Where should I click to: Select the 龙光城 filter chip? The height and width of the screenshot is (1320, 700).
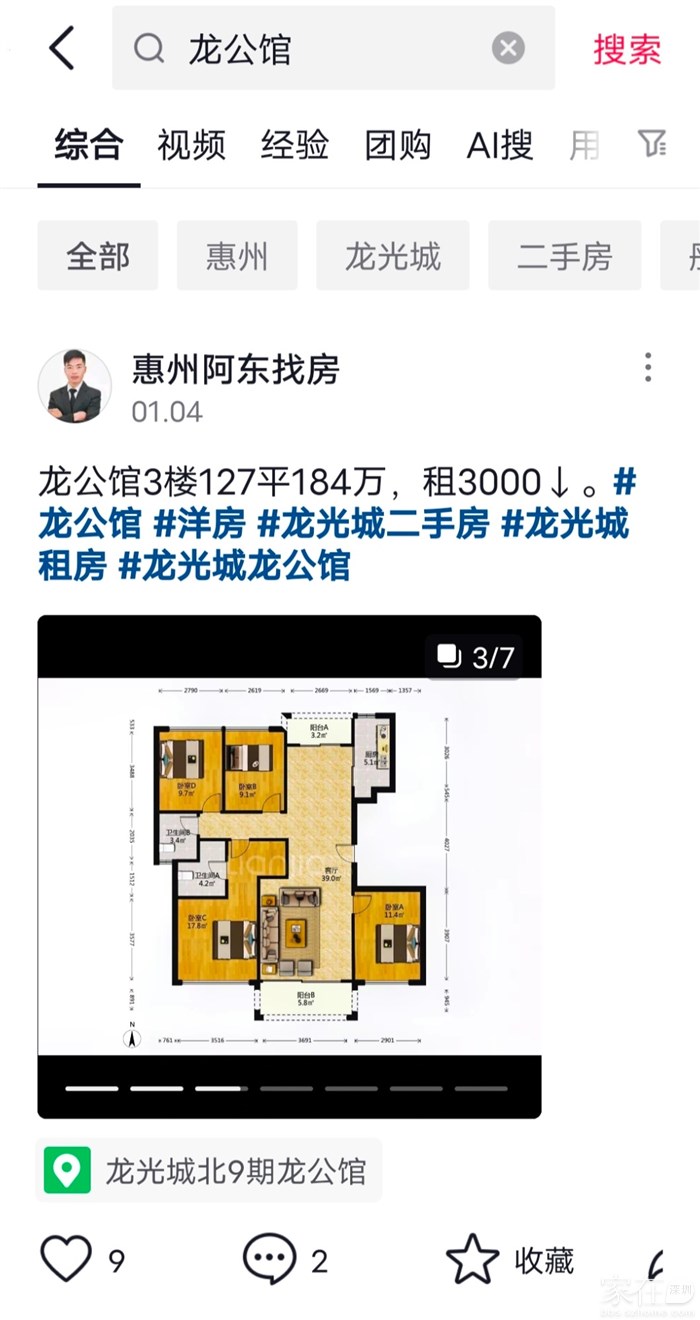point(393,256)
